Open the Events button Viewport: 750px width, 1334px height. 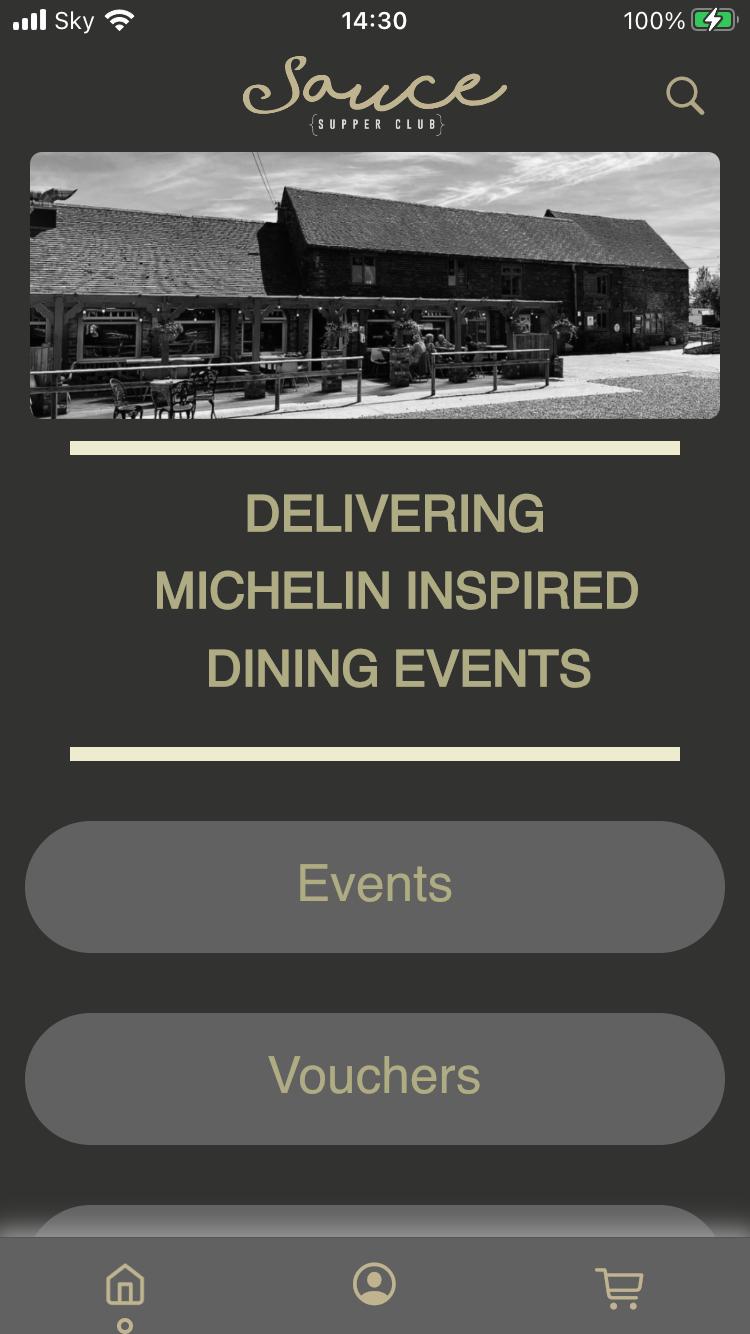[375, 886]
